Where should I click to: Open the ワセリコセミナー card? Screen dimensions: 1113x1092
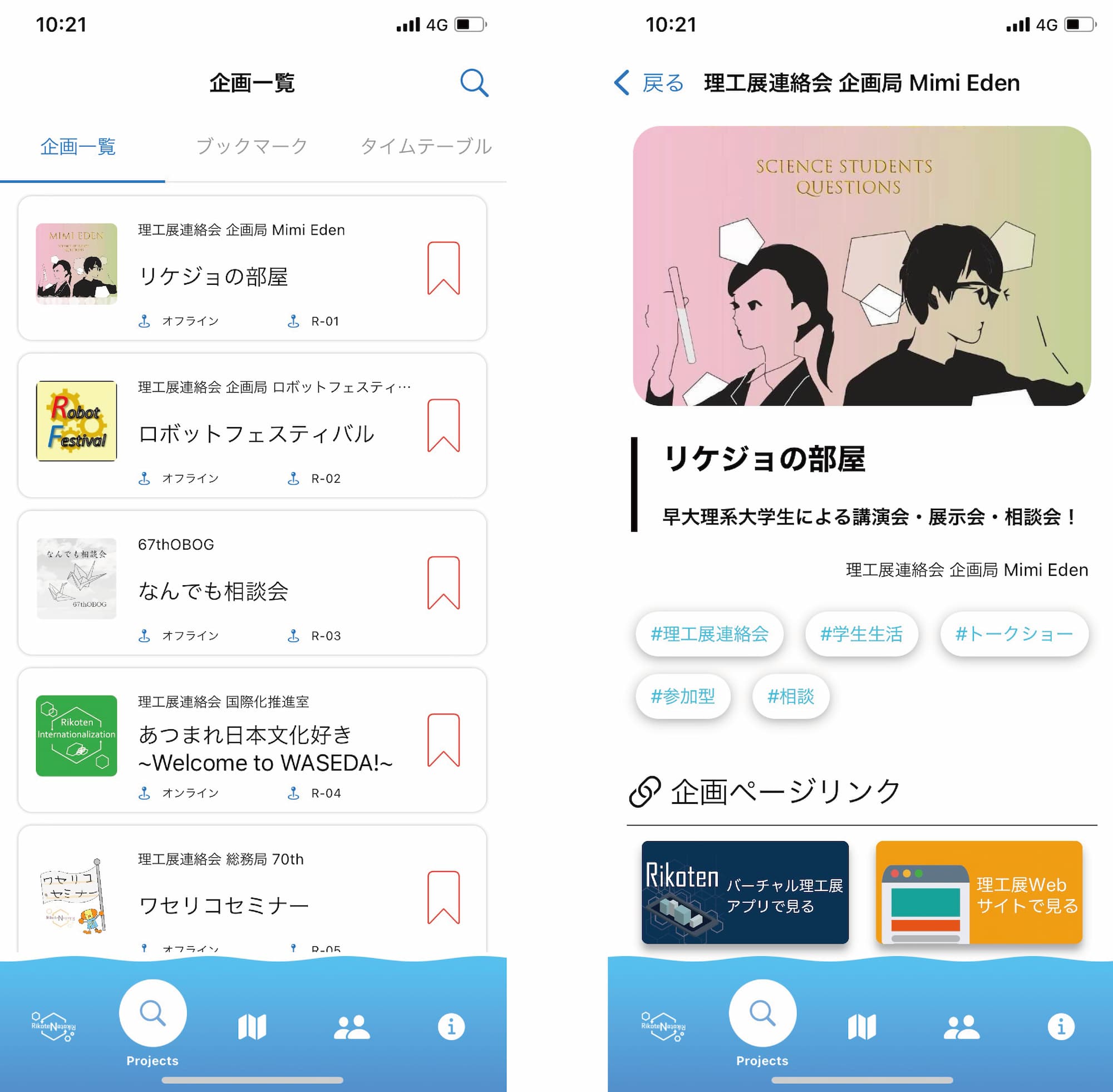(224, 905)
